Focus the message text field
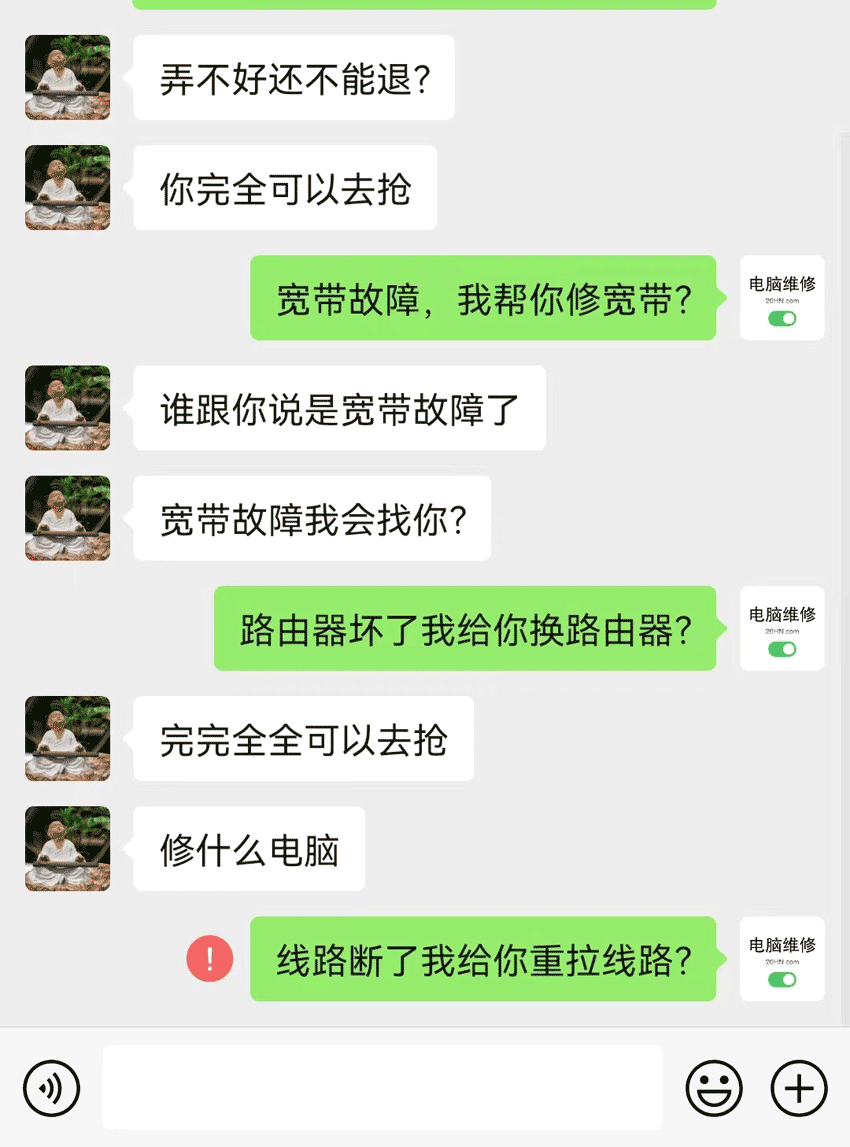The height and width of the screenshot is (1147, 850). 382,1087
